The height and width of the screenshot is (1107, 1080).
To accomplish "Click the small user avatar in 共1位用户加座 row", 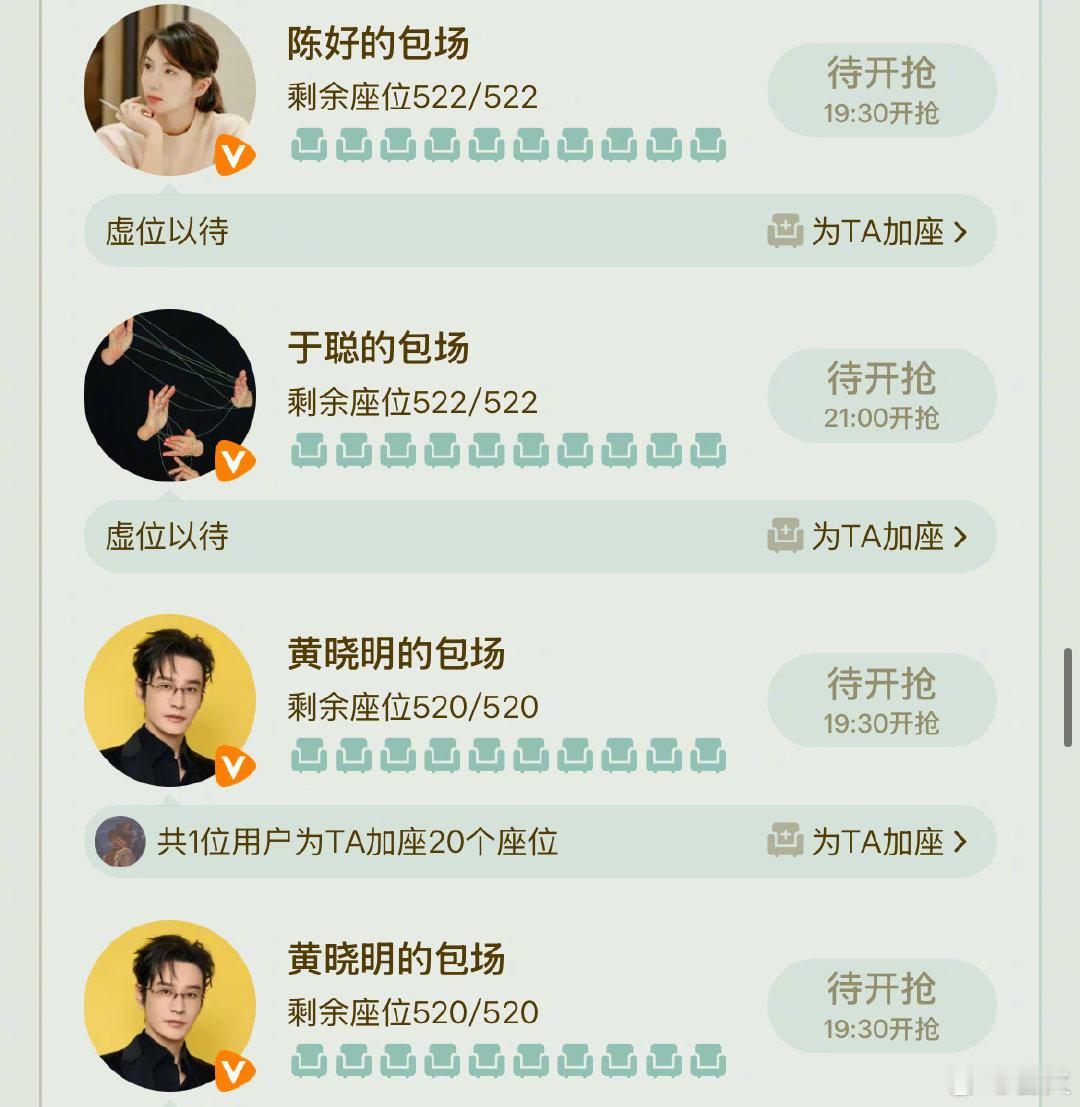I will pos(124,842).
